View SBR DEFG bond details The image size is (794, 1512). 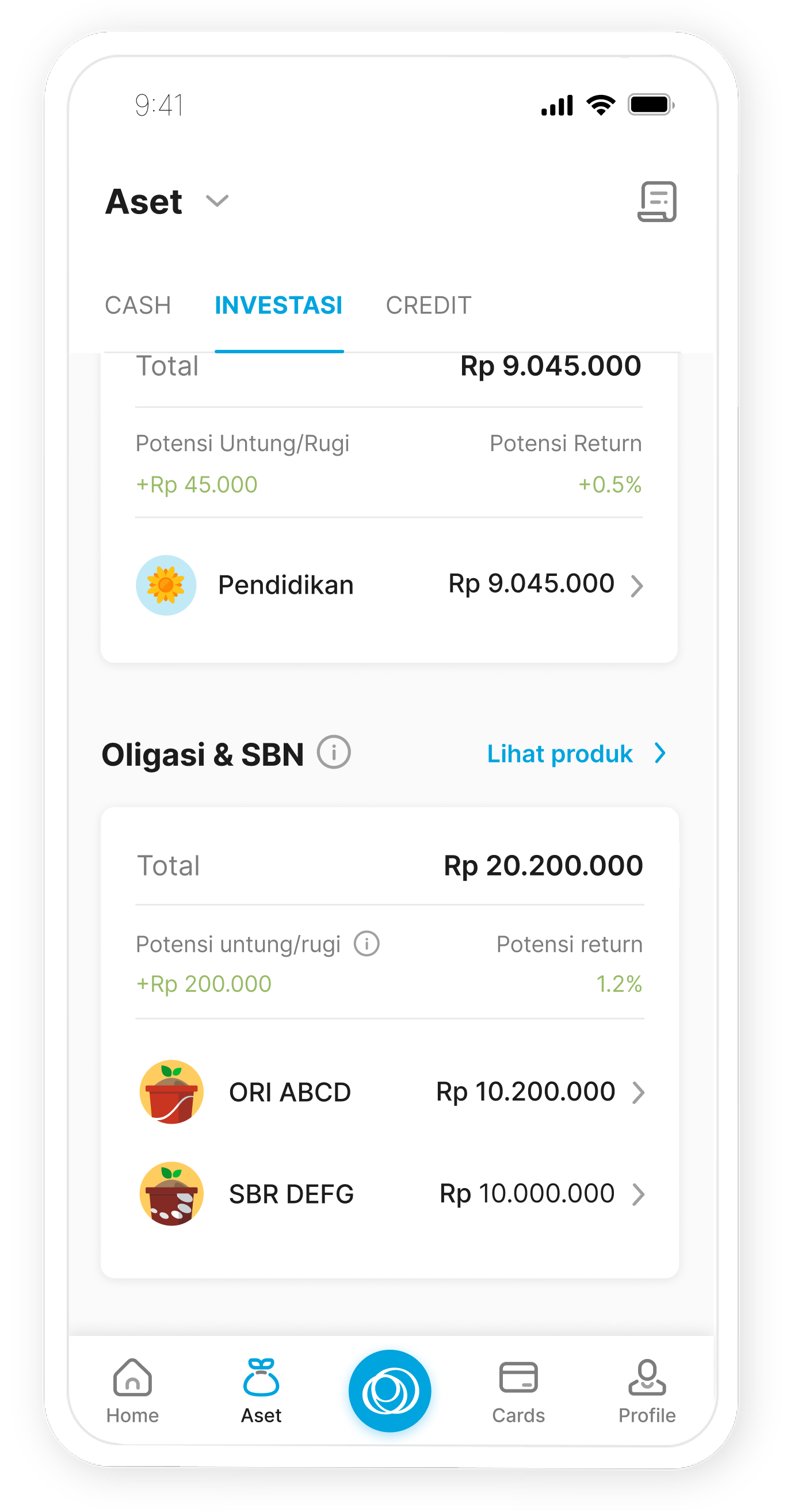click(x=390, y=1194)
